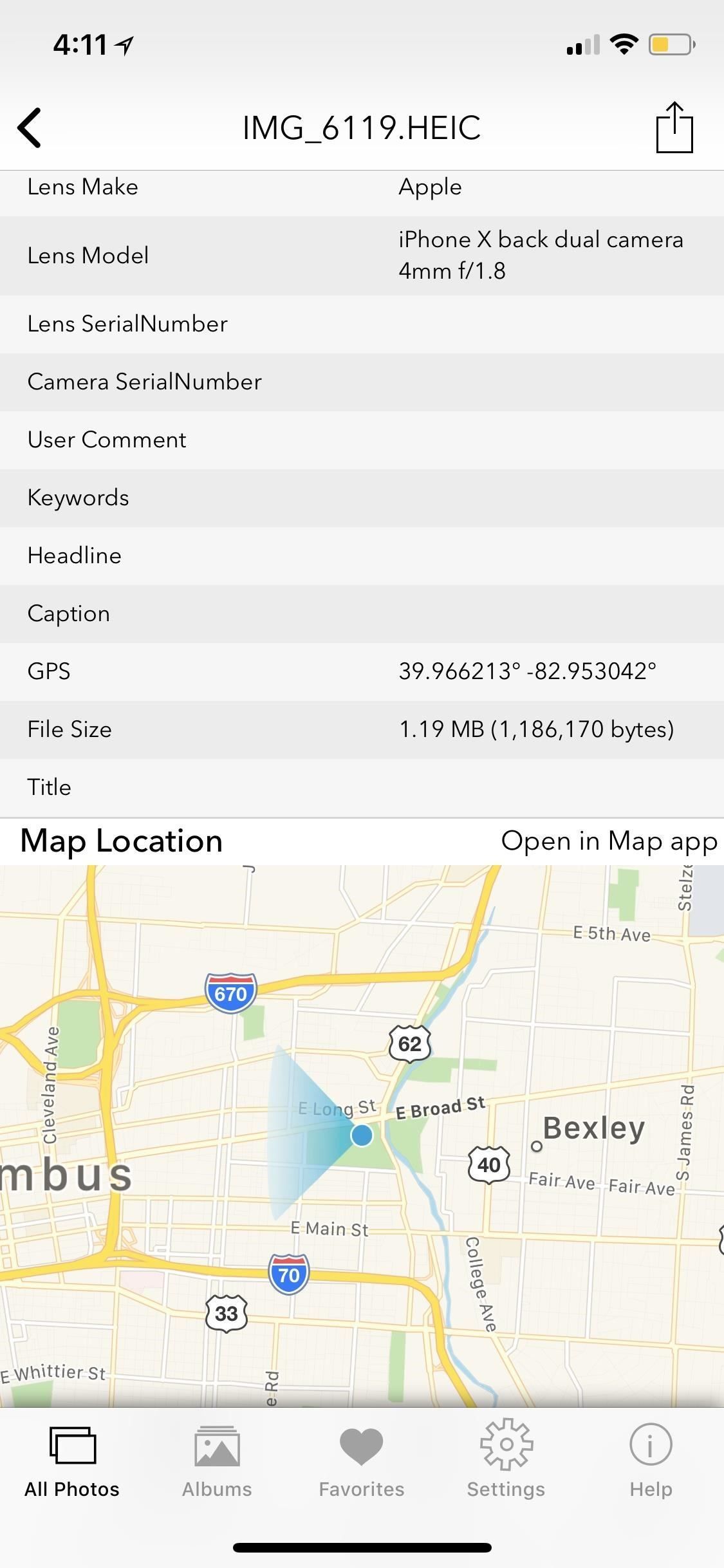This screenshot has width=724, height=1568.
Task: Share the photo via share icon
Action: (674, 127)
